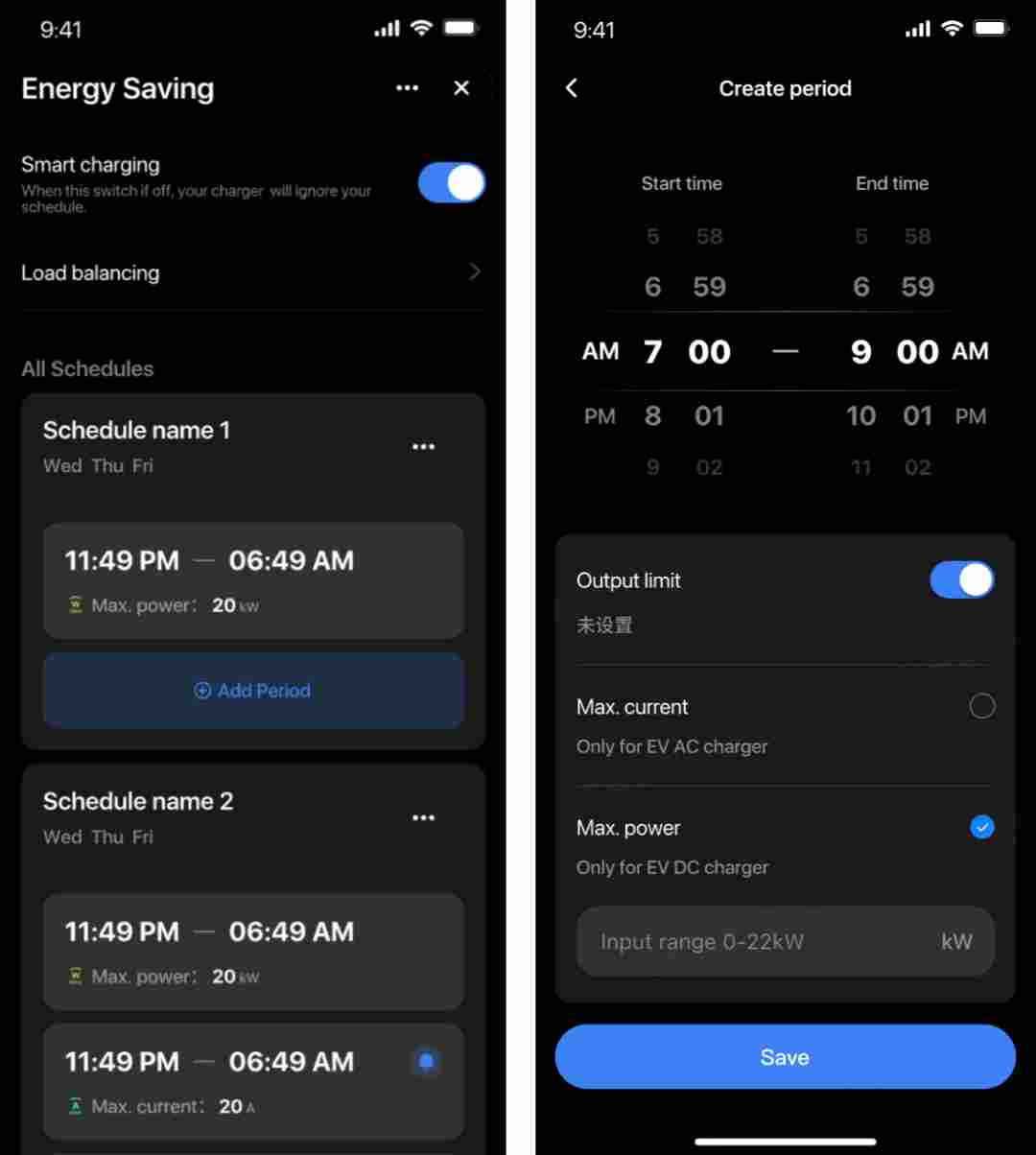Screen dimensions: 1036x1155
Task: Select the Max. power option
Action: pyautogui.click(x=981, y=827)
